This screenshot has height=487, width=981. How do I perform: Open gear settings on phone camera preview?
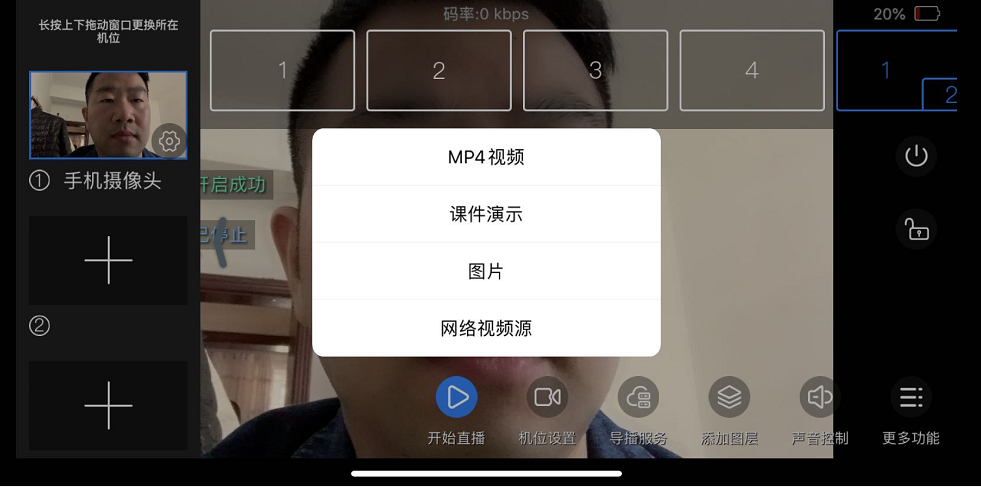(169, 141)
